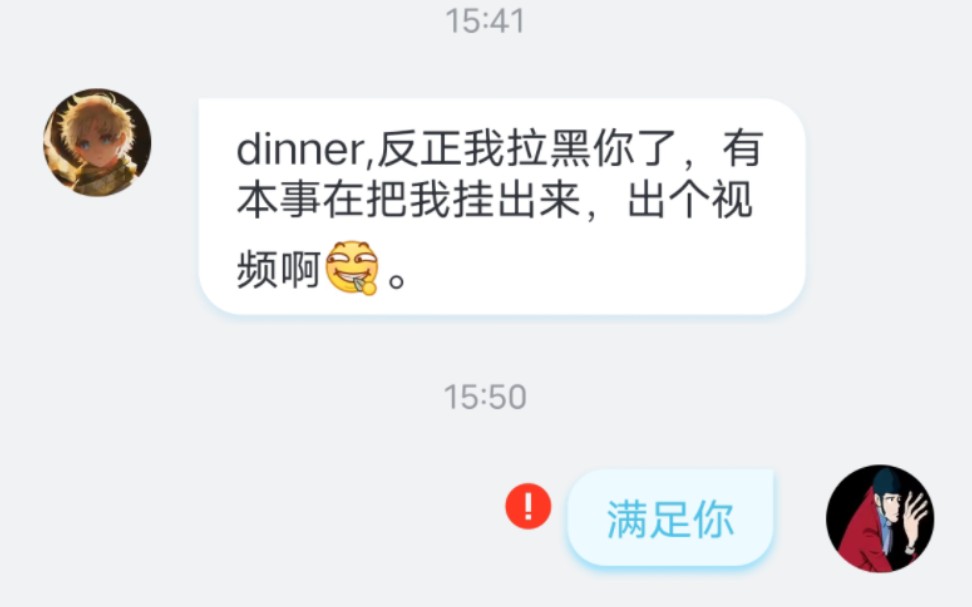The image size is (972, 607).
Task: Tap the red failed-send exclamation icon
Action: point(528,506)
